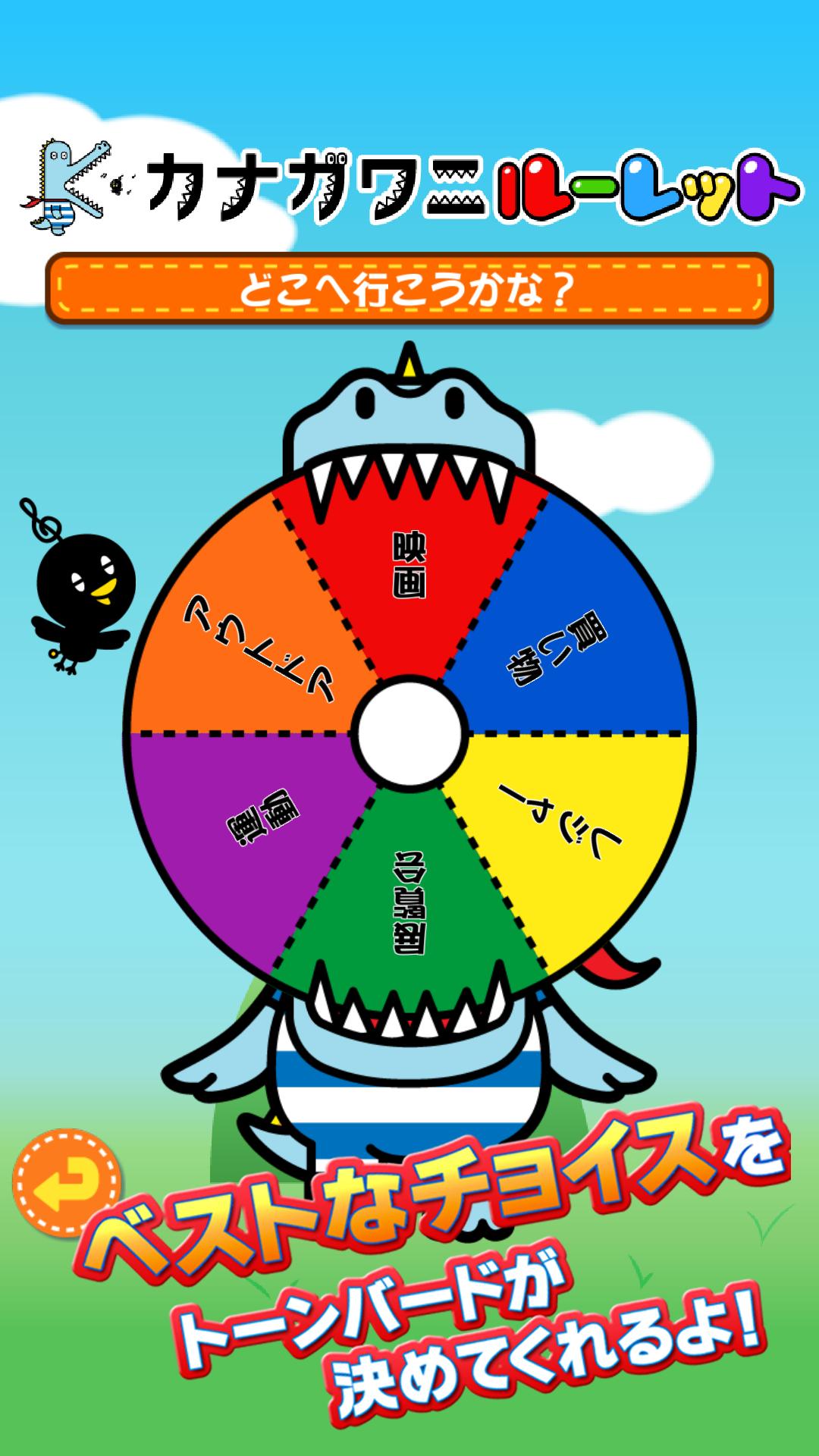Tap the white center of the roulette wheel
The height and width of the screenshot is (1456, 819).
click(409, 735)
